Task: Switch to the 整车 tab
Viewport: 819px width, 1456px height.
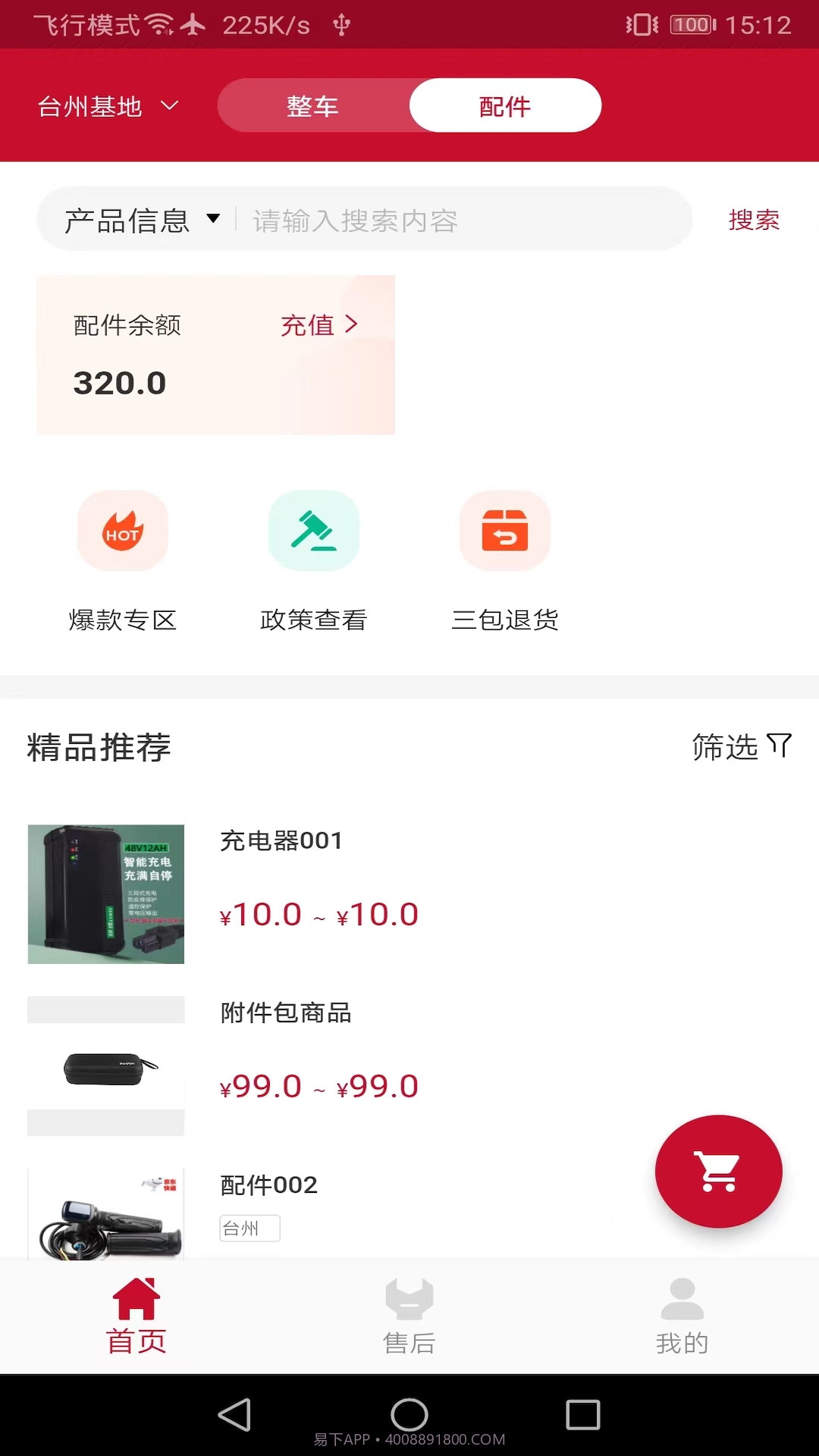Action: pos(313,105)
